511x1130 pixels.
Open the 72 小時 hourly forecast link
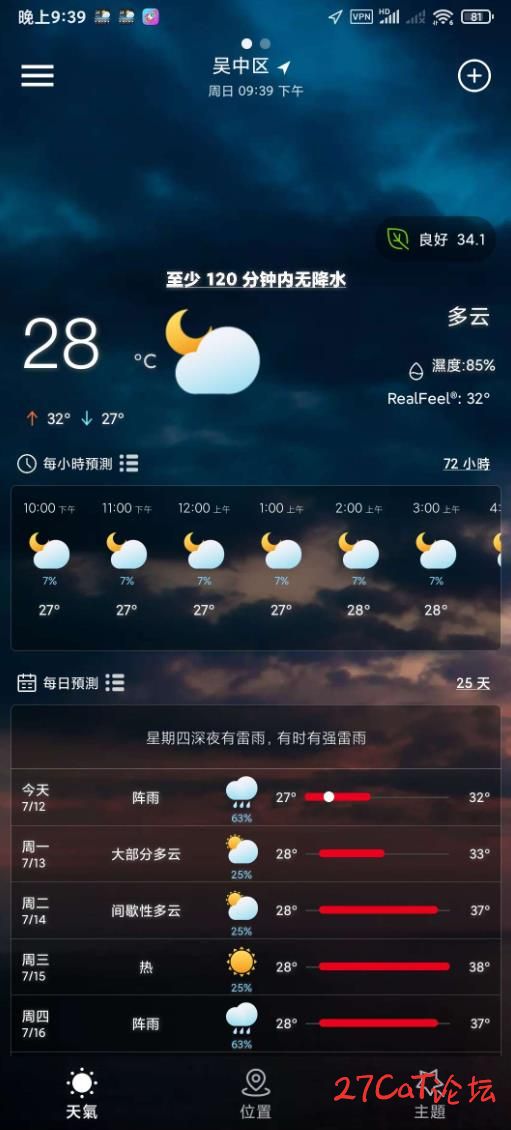466,464
